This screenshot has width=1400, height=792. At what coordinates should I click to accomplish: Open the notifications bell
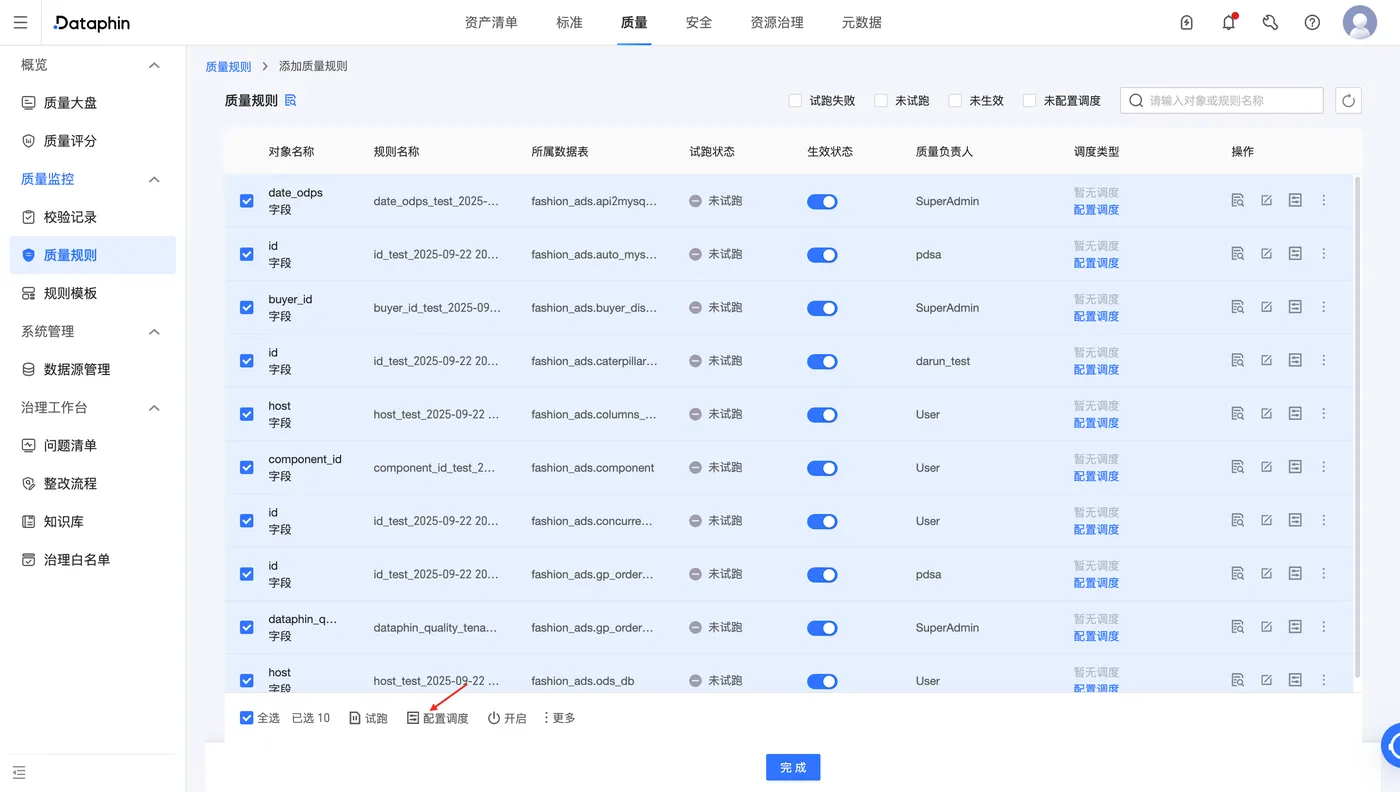coord(1229,22)
